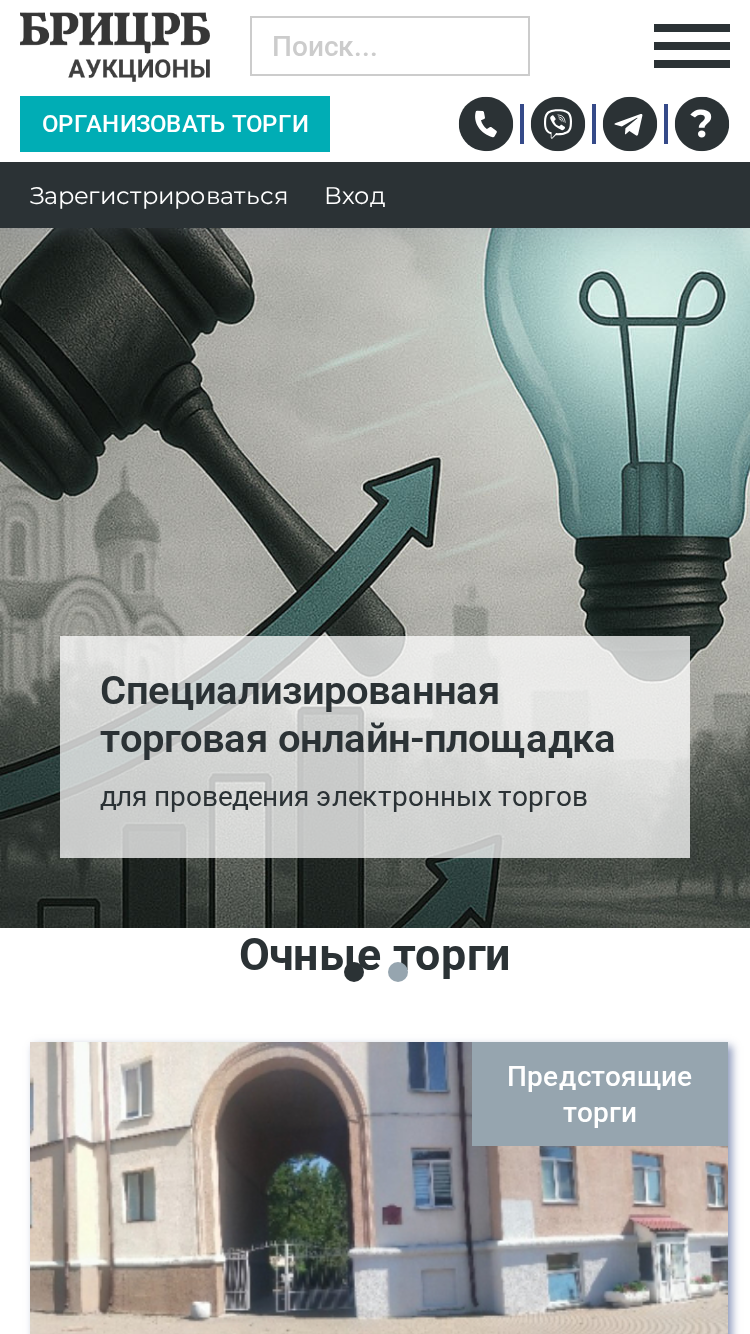750x1334 pixels.
Task: Open the Viber contact icon
Action: coord(558,124)
